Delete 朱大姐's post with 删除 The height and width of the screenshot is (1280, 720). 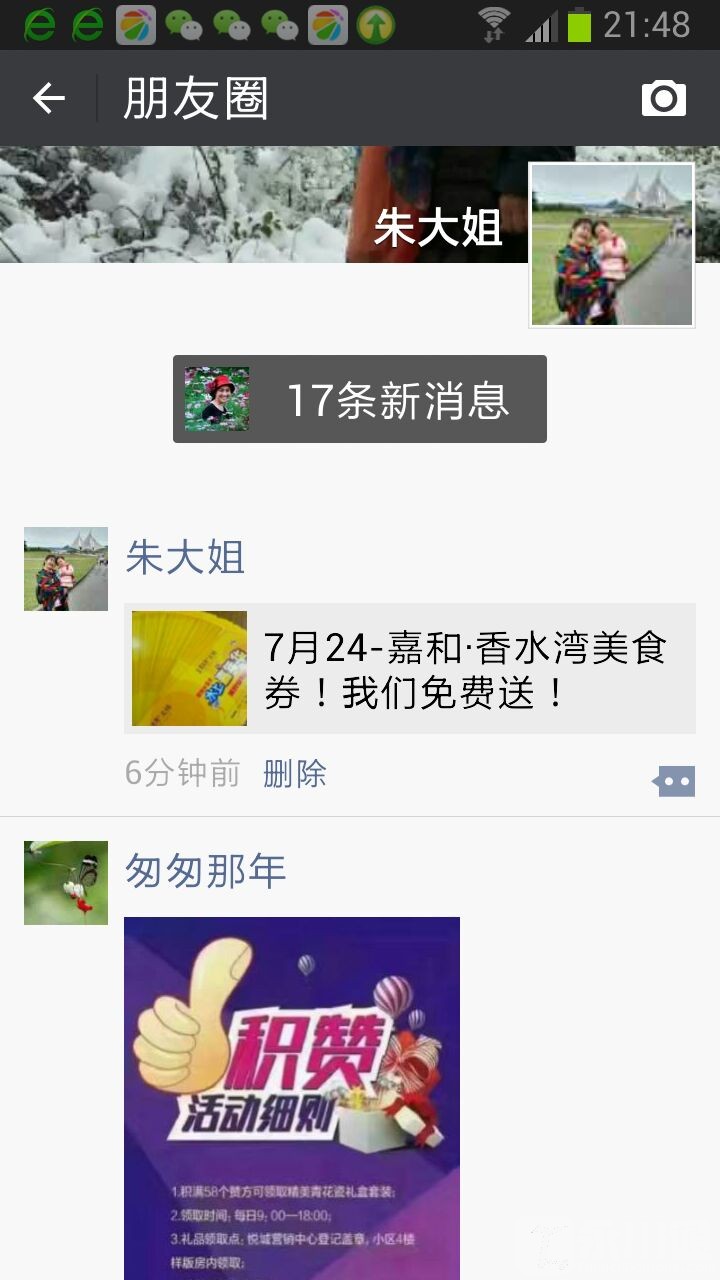[294, 773]
